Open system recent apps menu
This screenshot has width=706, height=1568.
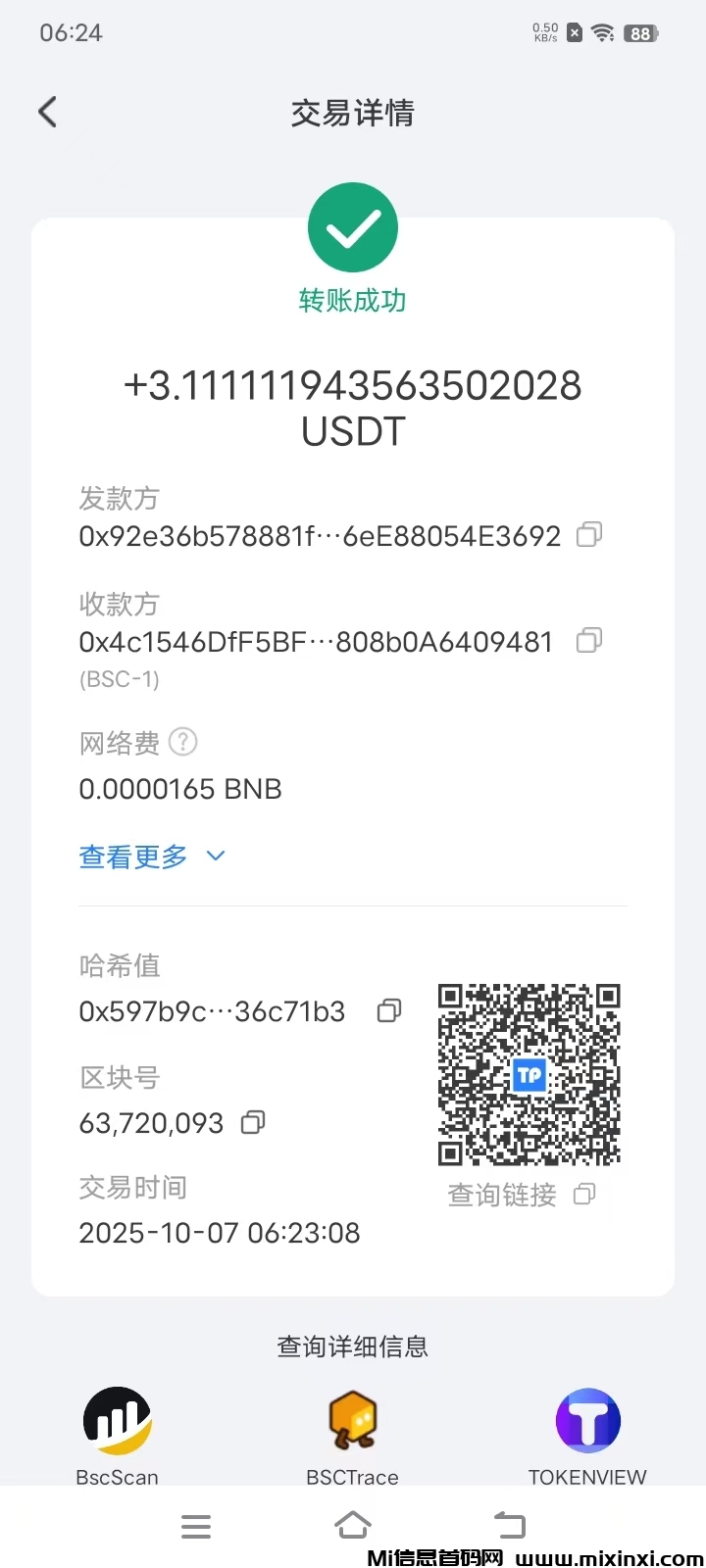coord(196,1526)
